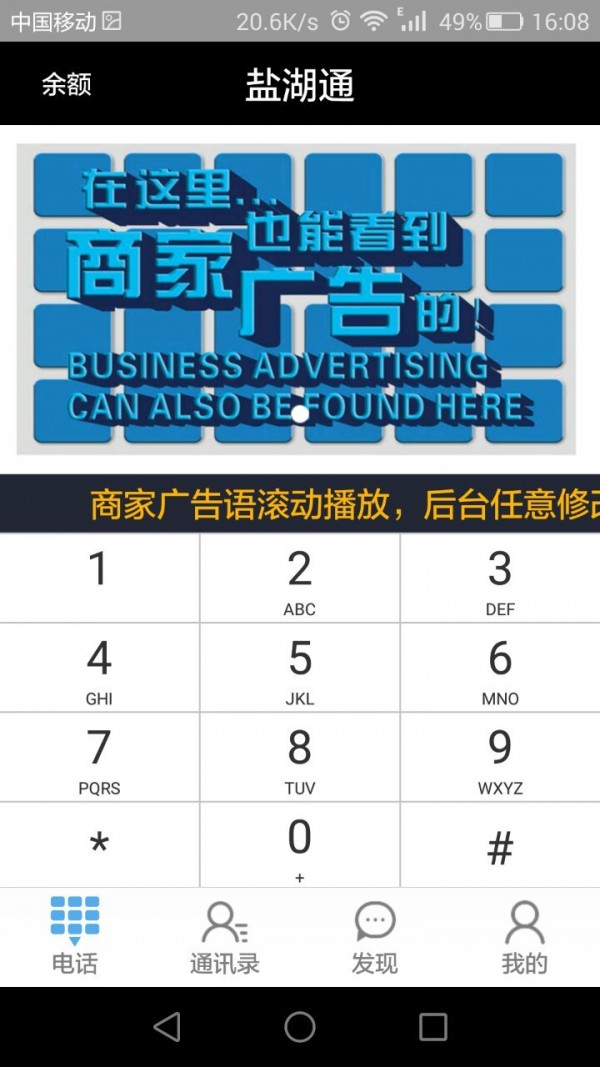Tap the asterisk key
The image size is (600, 1067).
(x=98, y=846)
